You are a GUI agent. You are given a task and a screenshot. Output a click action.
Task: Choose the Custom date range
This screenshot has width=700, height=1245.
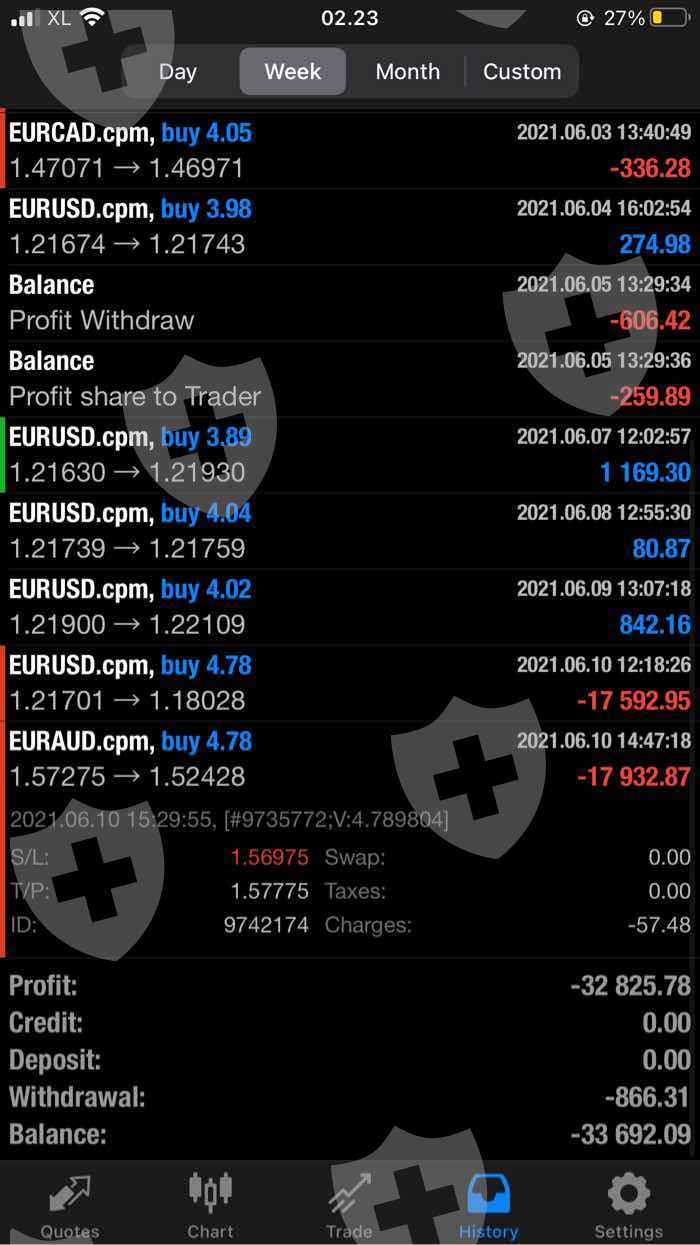coord(521,72)
